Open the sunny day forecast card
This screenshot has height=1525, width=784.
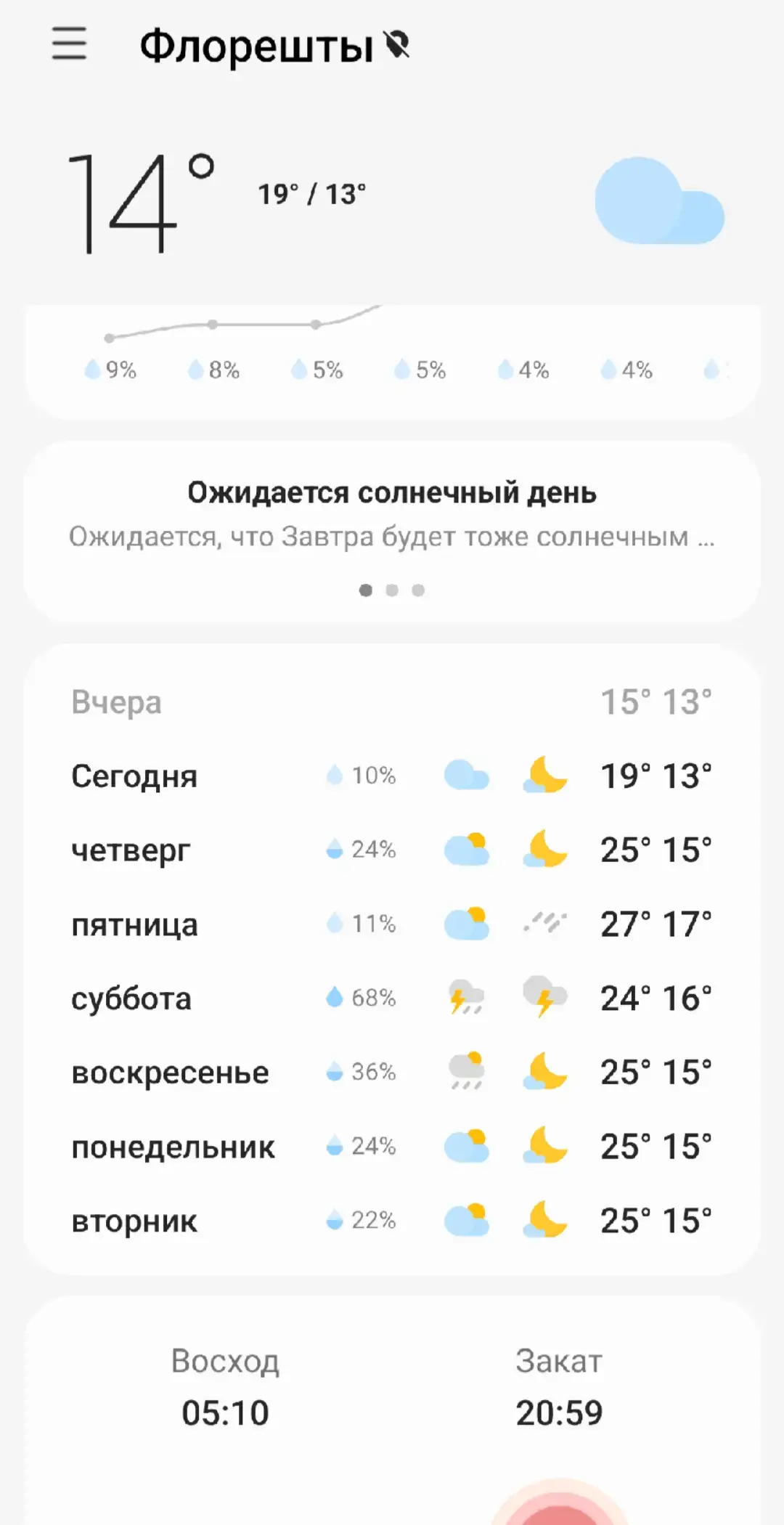[392, 532]
